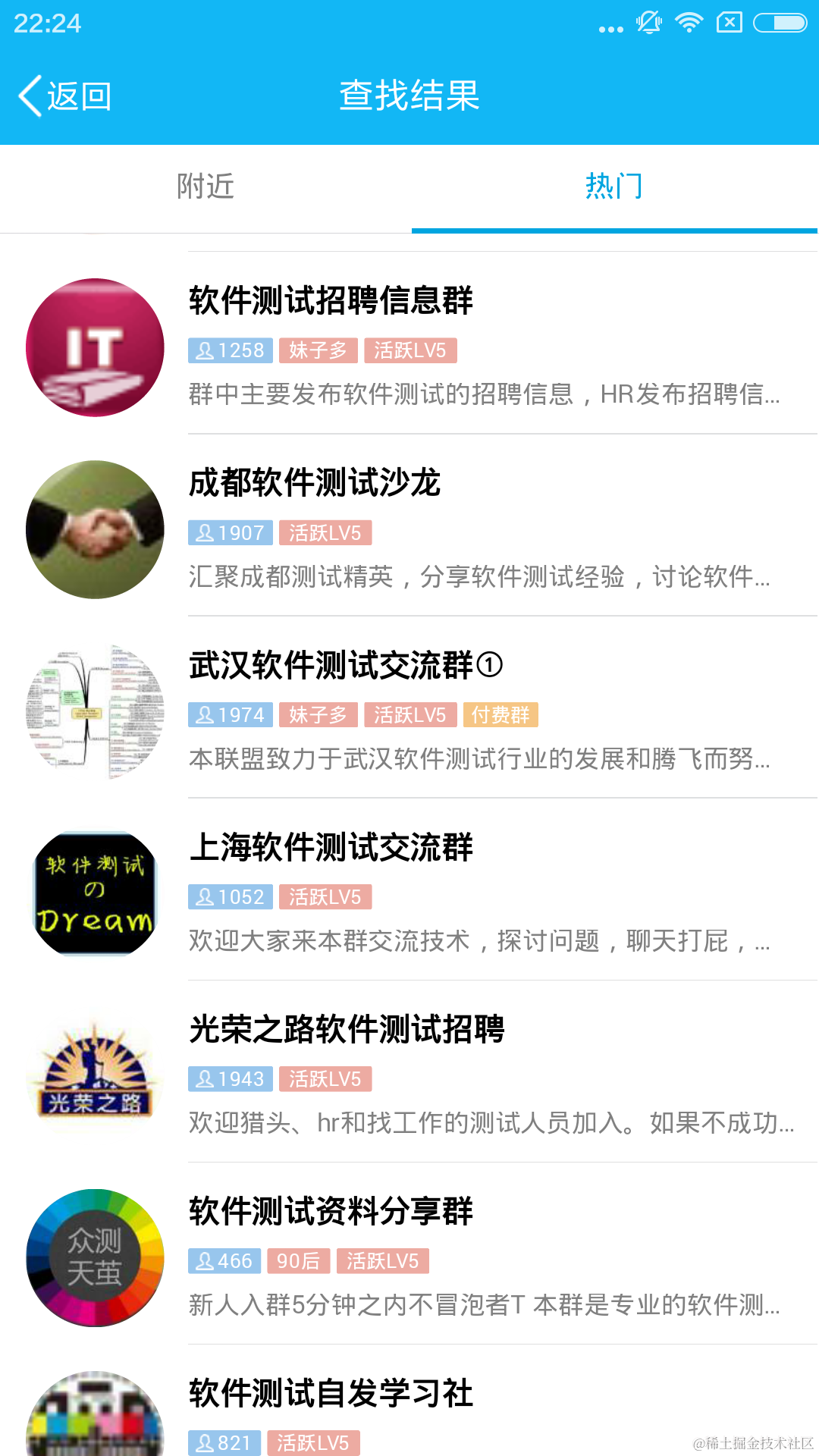Image resolution: width=819 pixels, height=1456 pixels.
Task: Tap the 付费群 tag on 武汉软件测试交流群①
Action: click(500, 714)
